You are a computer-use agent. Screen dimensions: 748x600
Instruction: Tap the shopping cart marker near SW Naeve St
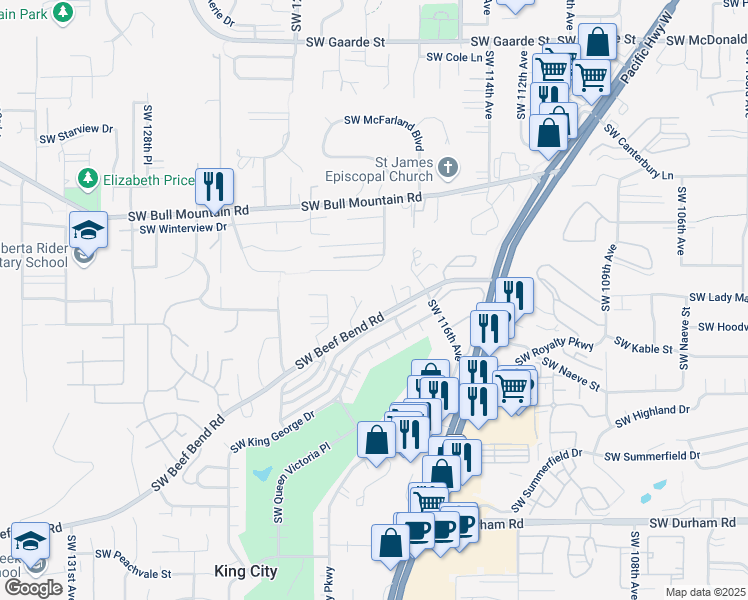(x=512, y=390)
